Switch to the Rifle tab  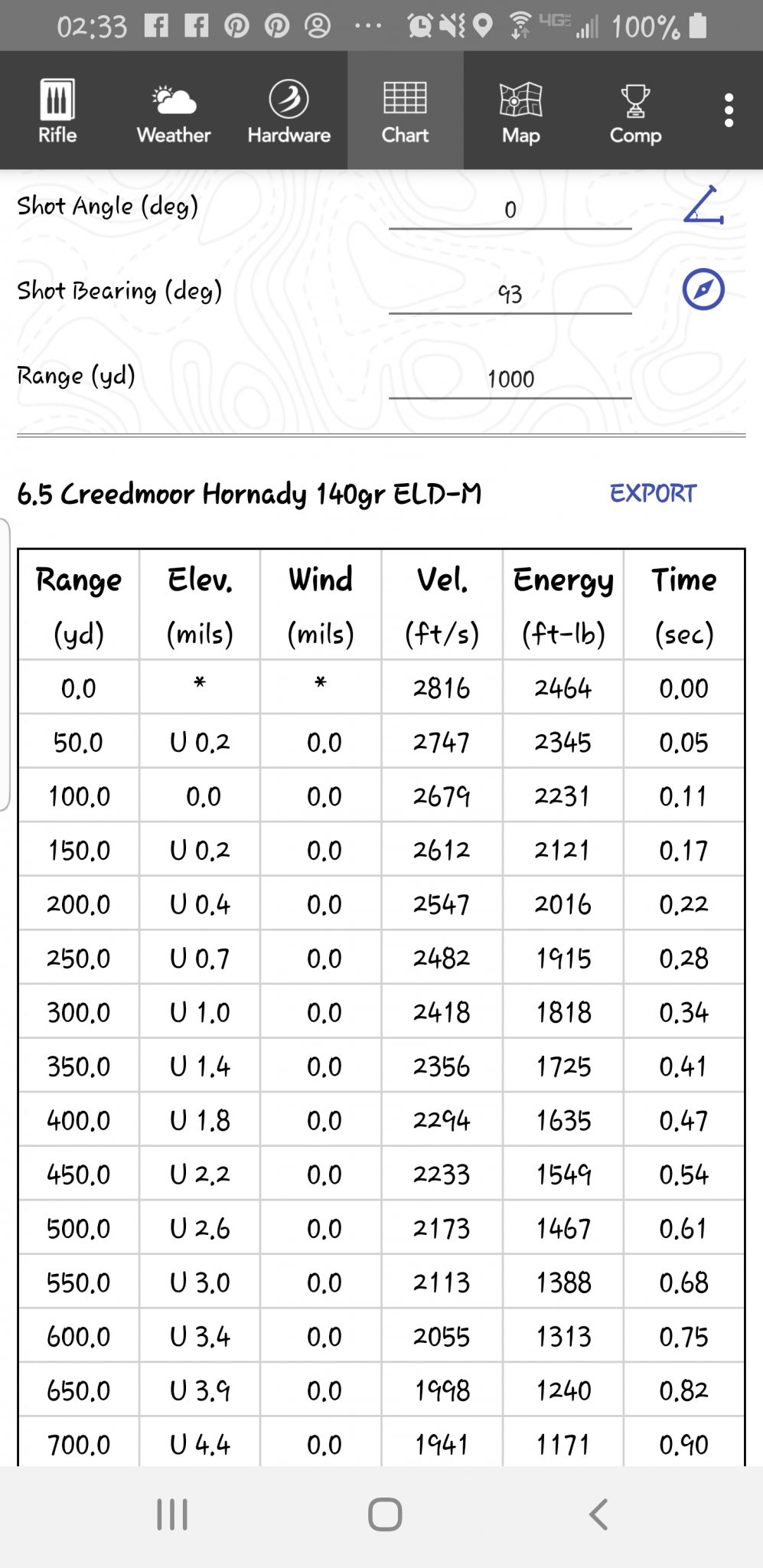(x=58, y=111)
